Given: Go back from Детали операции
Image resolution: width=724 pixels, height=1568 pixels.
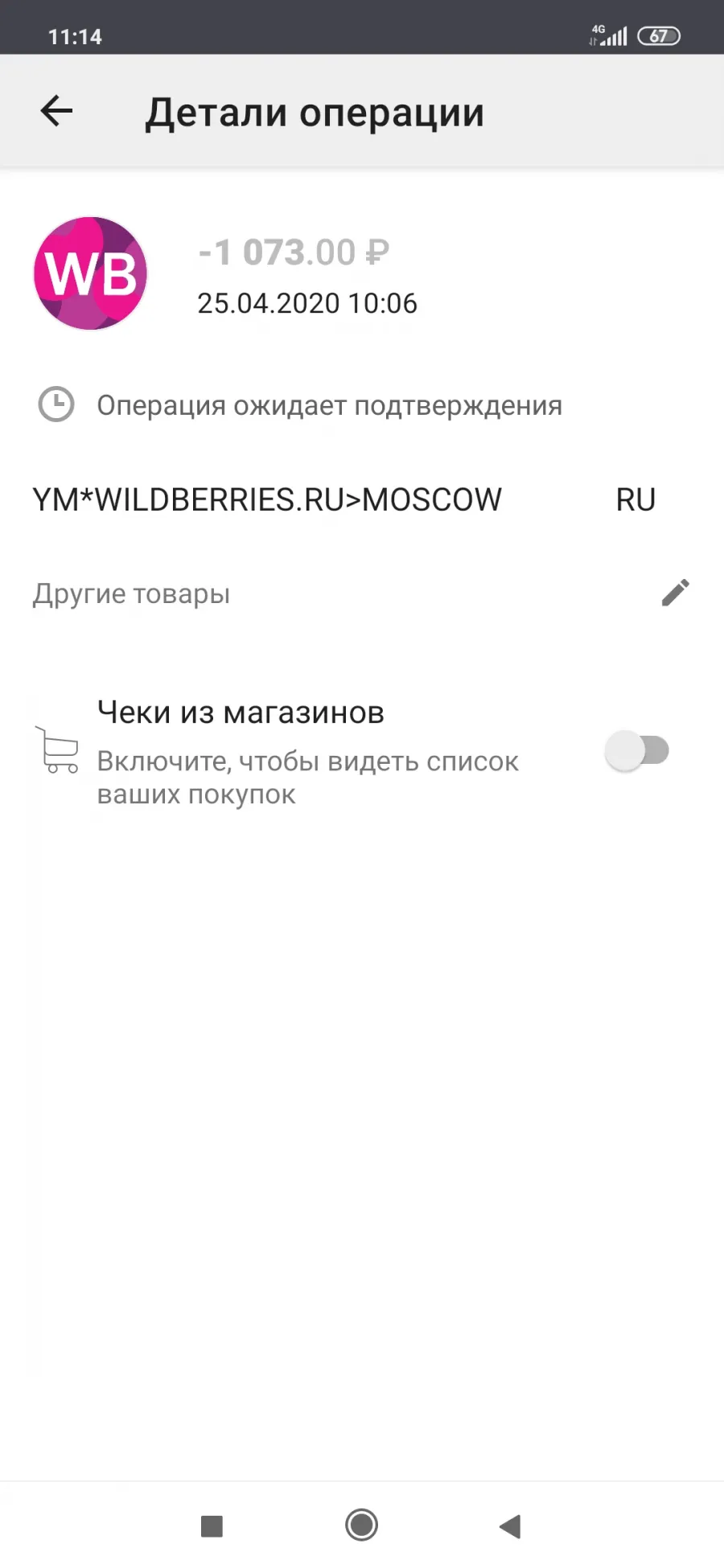Looking at the screenshot, I should click(56, 111).
